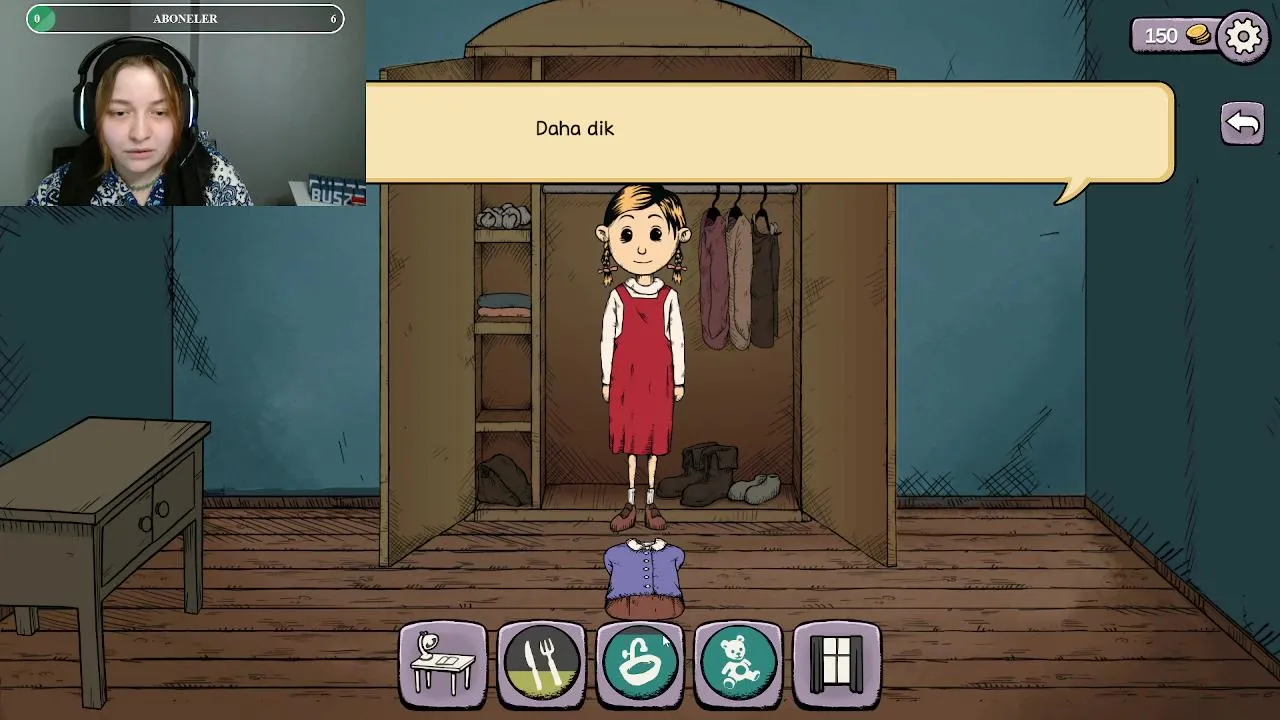This screenshot has height=720, width=1280.
Task: Go back with the return arrow
Action: (x=1242, y=123)
